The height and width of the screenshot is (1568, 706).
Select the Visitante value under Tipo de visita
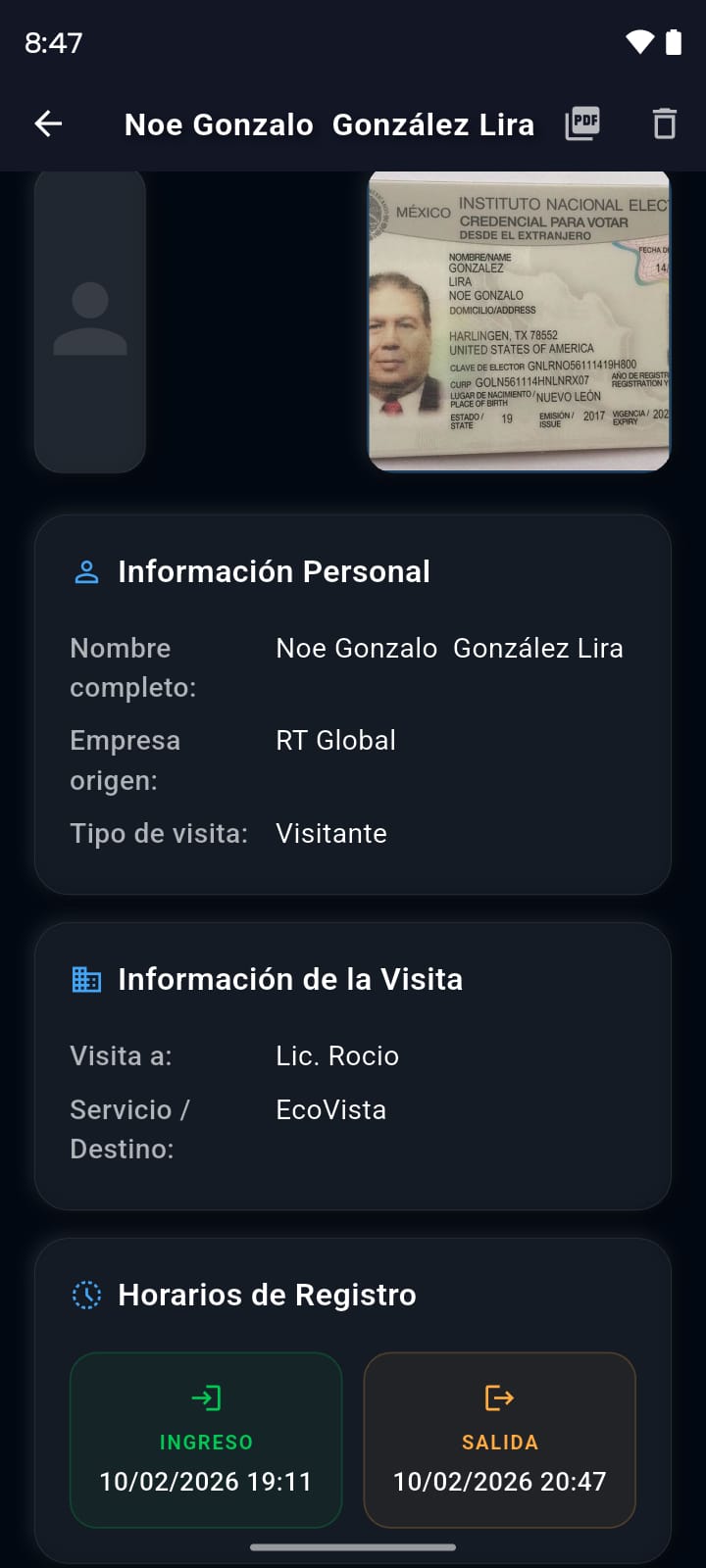coord(331,833)
